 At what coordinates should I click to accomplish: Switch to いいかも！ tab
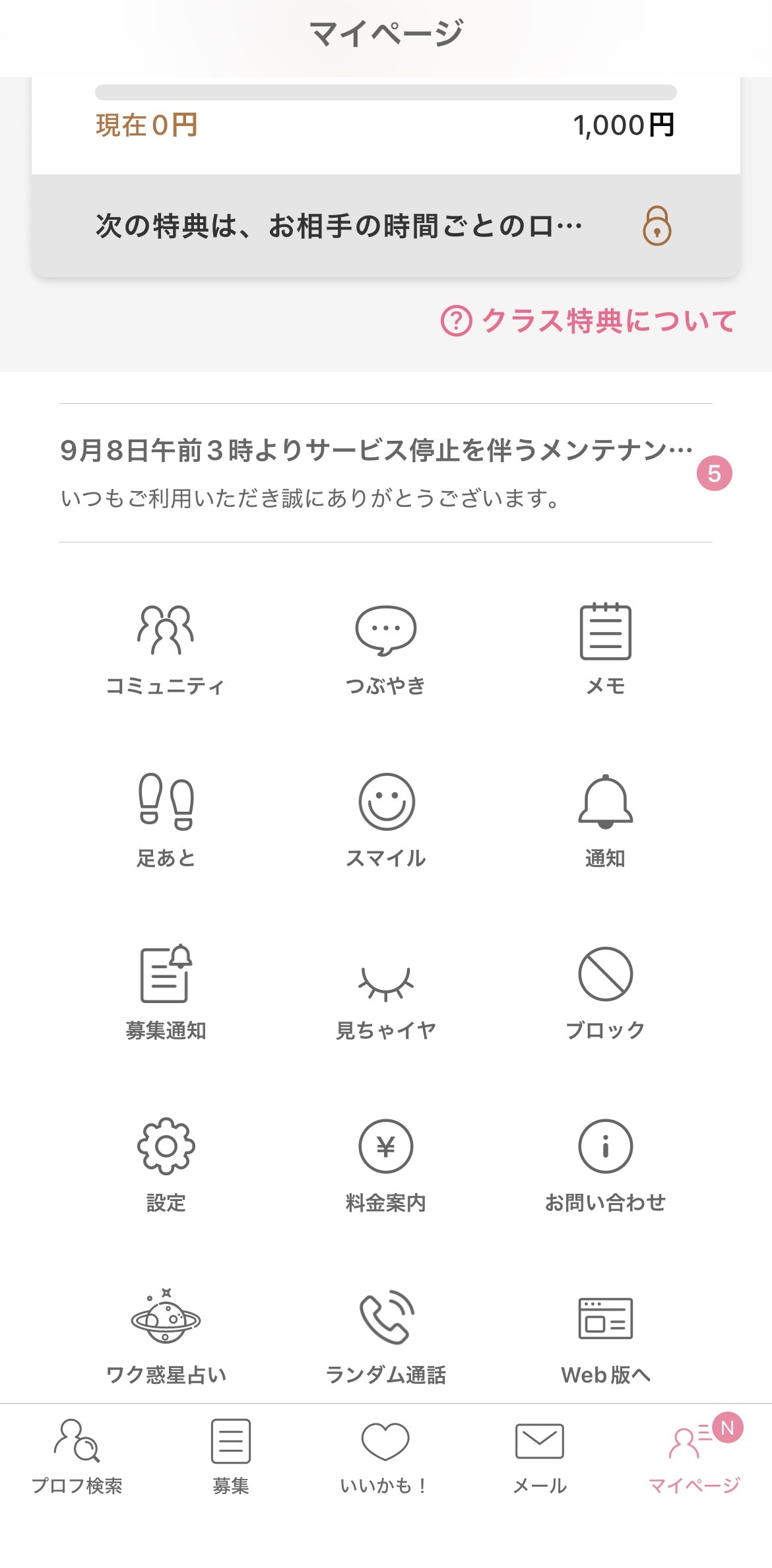(x=385, y=1456)
